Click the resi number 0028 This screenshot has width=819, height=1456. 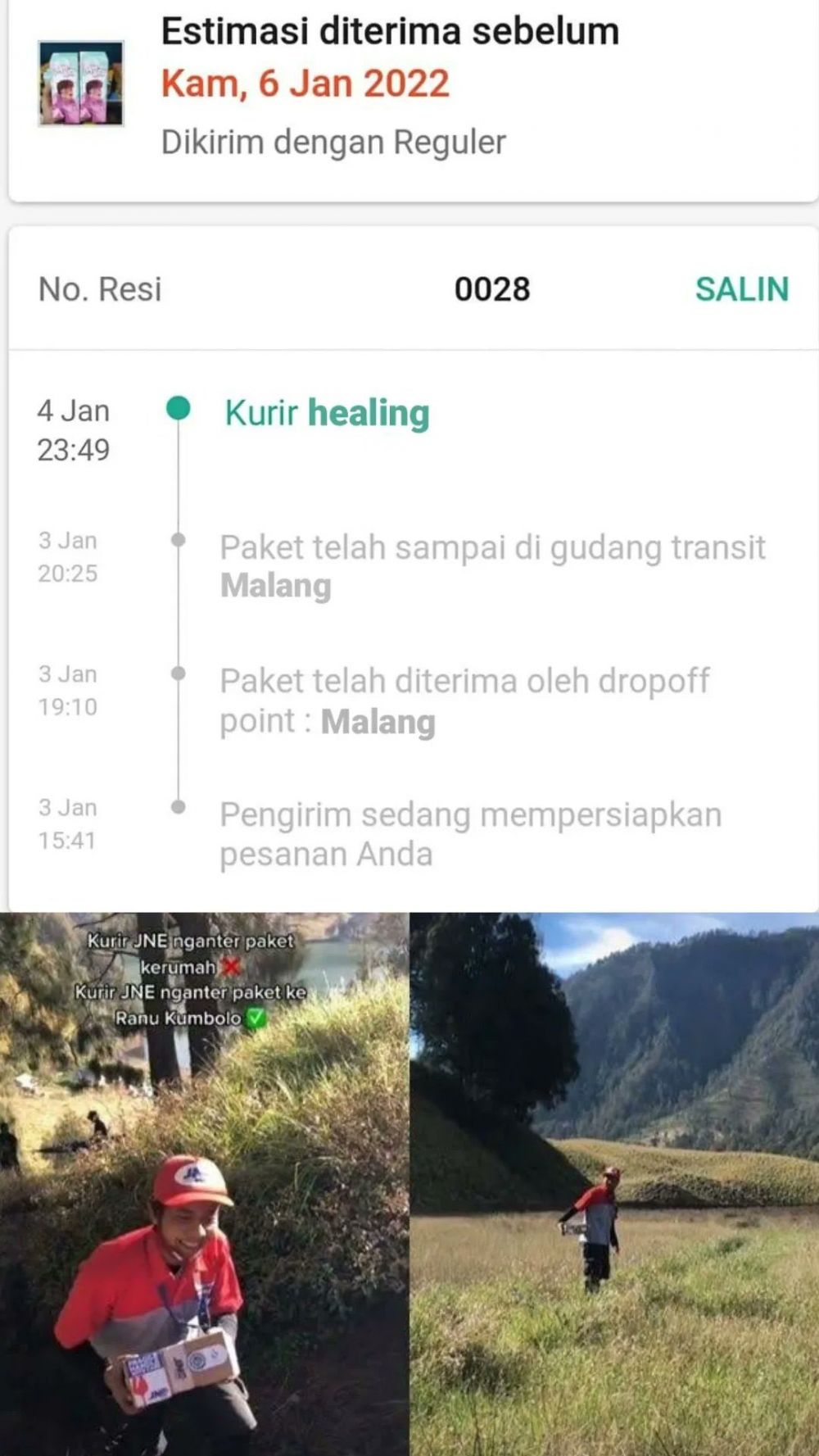(x=492, y=288)
